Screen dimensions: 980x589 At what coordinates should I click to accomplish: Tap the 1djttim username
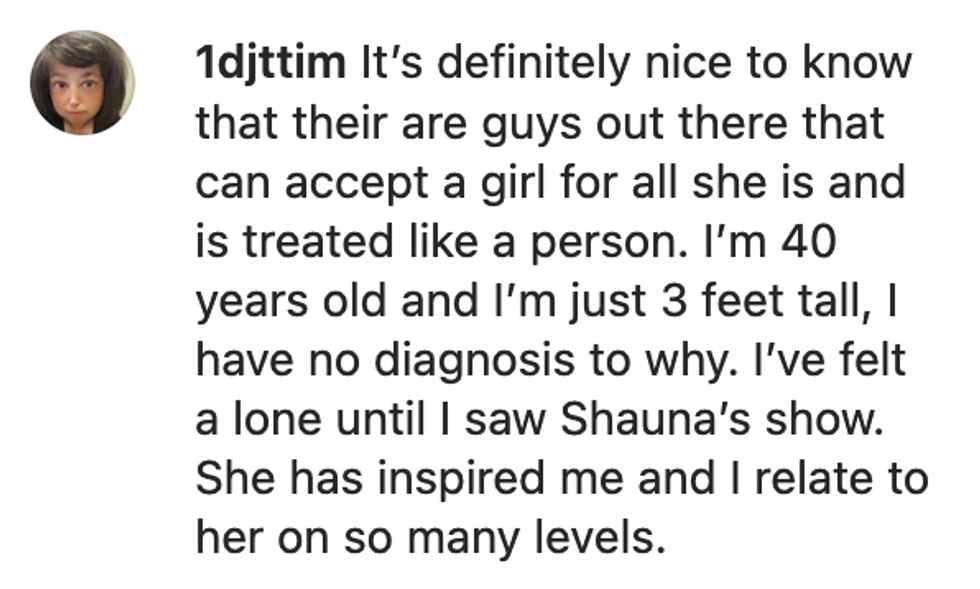pyautogui.click(x=270, y=64)
